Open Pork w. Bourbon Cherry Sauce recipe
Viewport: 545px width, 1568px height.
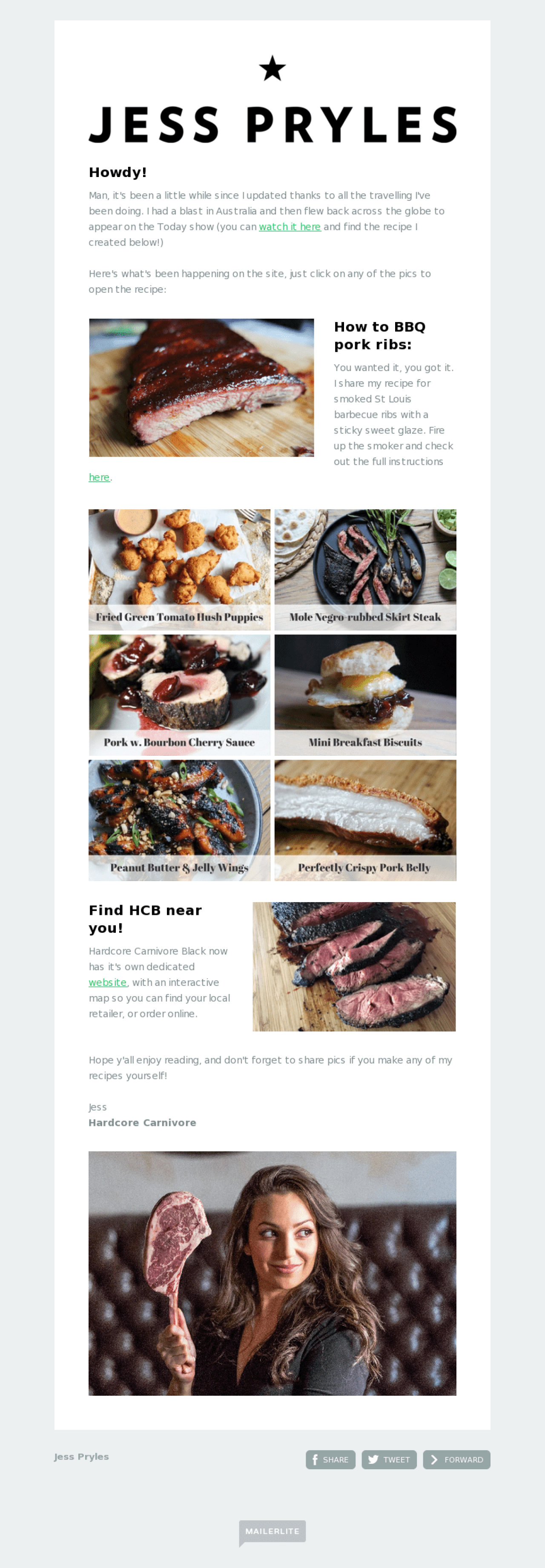coord(180,694)
